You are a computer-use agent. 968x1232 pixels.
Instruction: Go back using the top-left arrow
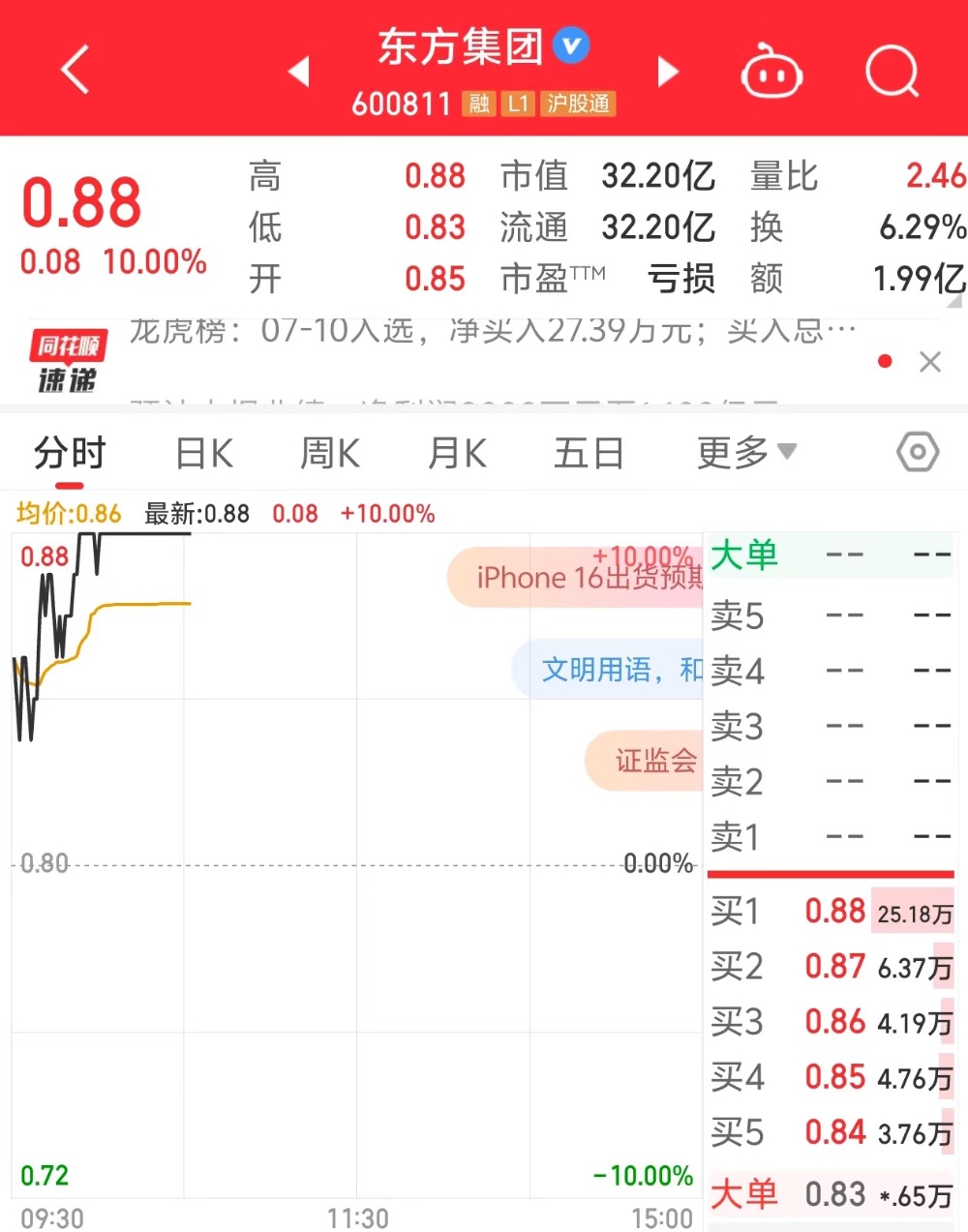click(76, 70)
